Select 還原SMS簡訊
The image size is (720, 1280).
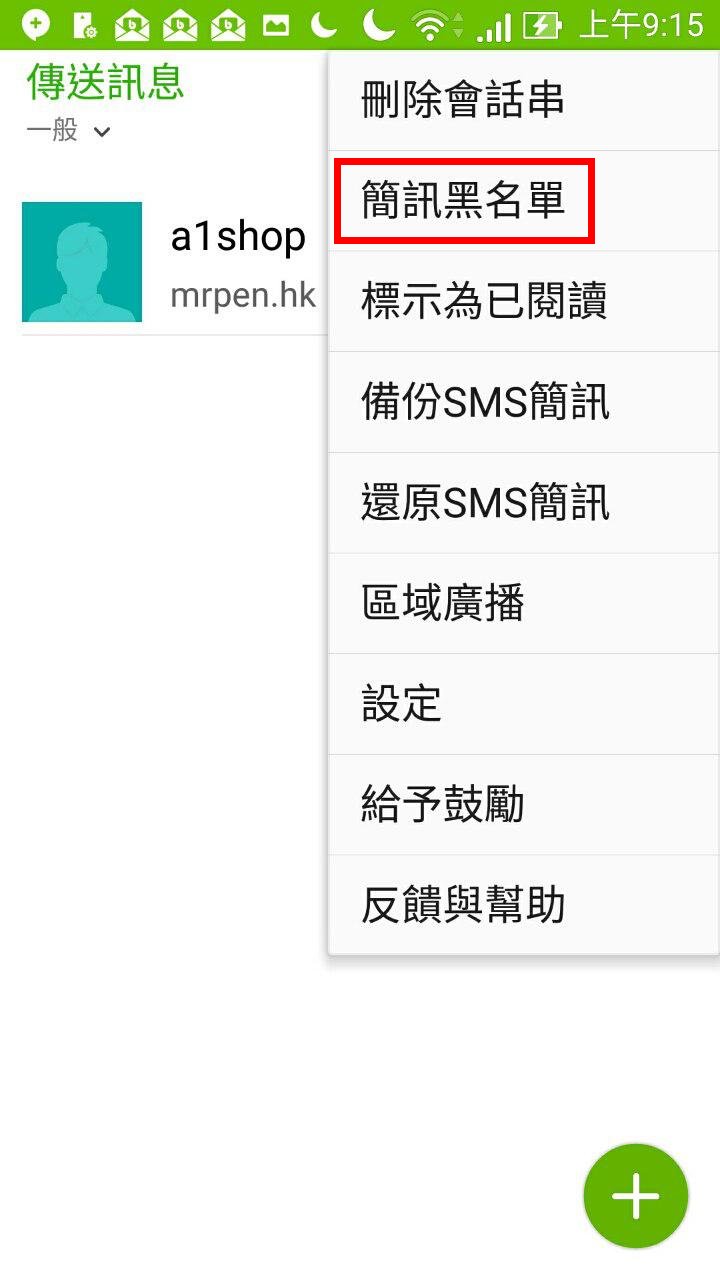click(523, 503)
